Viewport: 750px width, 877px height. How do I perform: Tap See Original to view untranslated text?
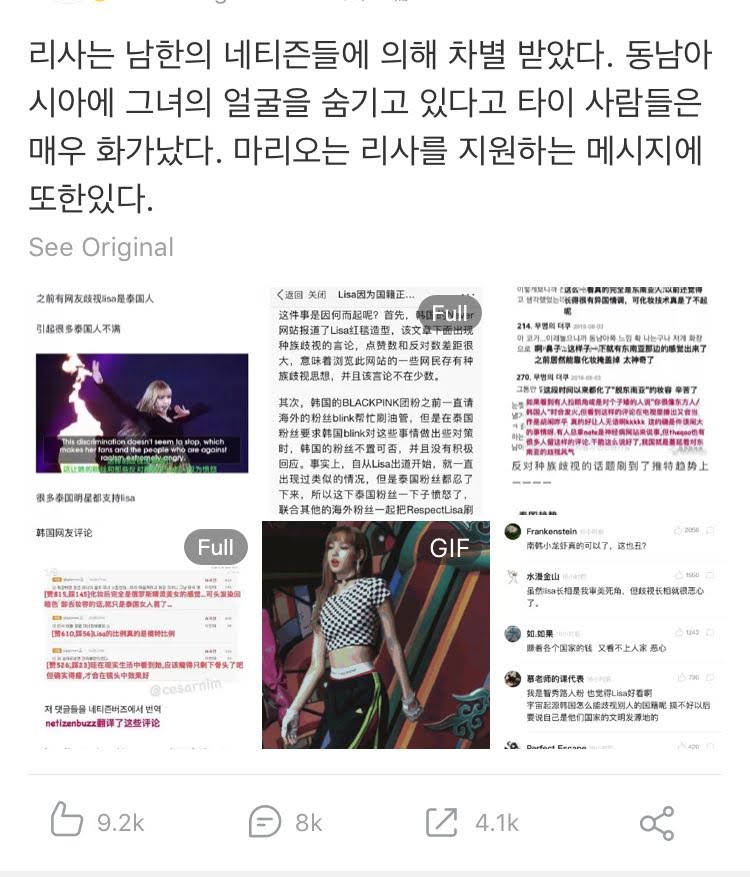coord(101,247)
